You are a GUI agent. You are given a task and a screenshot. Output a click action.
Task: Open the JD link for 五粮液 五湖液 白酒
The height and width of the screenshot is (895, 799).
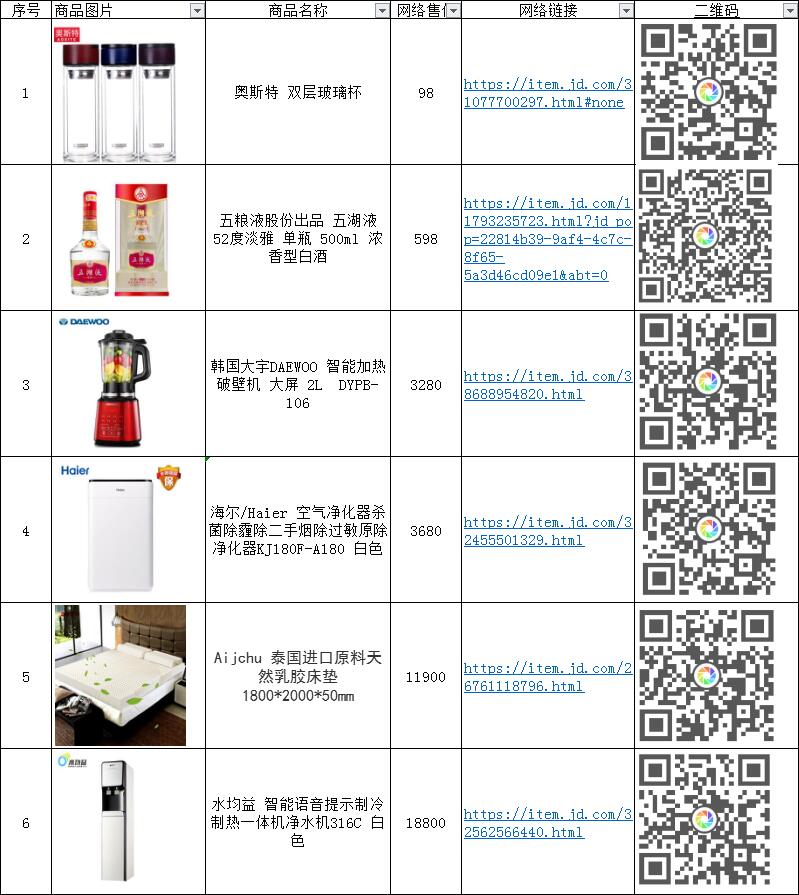[x=547, y=239]
